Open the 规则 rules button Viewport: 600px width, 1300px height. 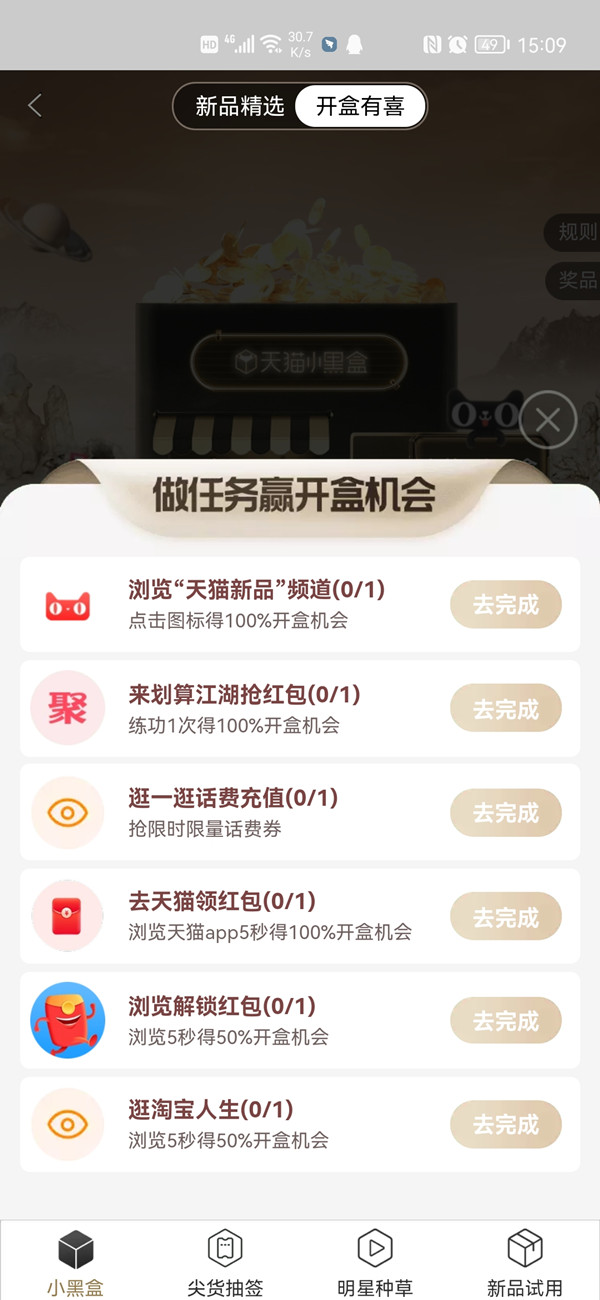coord(576,232)
